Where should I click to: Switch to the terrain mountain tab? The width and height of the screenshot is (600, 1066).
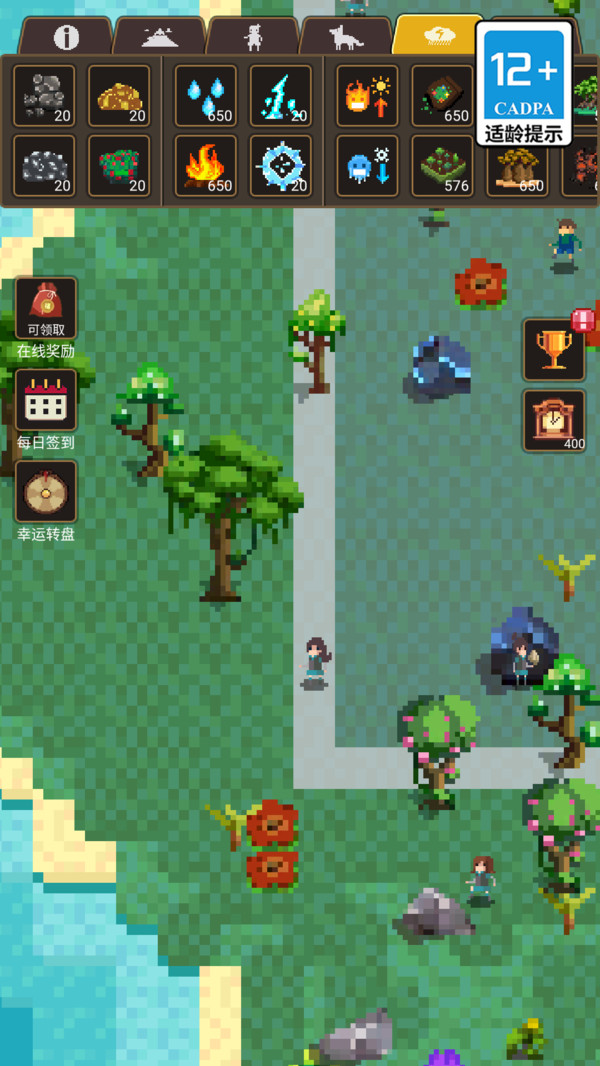(x=160, y=38)
